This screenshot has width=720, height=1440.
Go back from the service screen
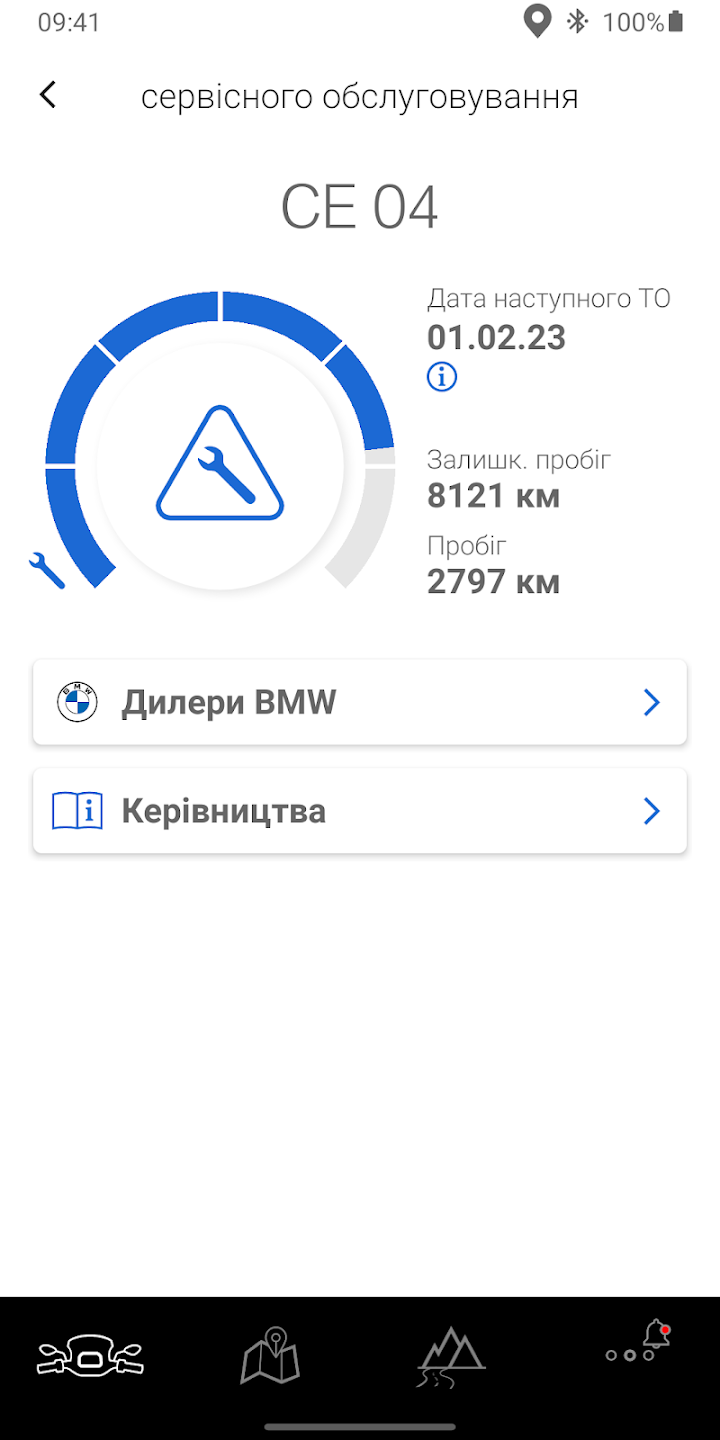click(48, 95)
